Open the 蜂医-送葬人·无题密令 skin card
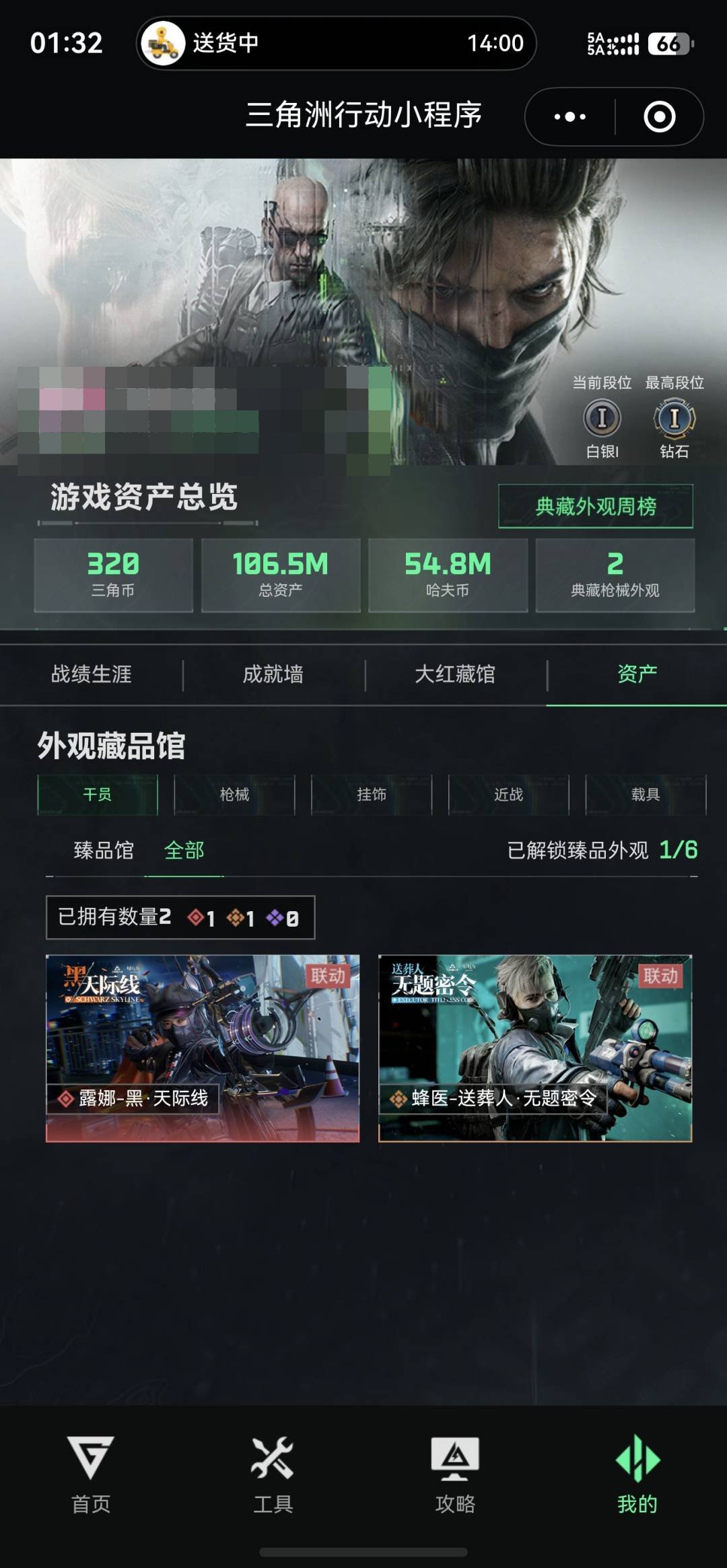 click(x=535, y=1048)
